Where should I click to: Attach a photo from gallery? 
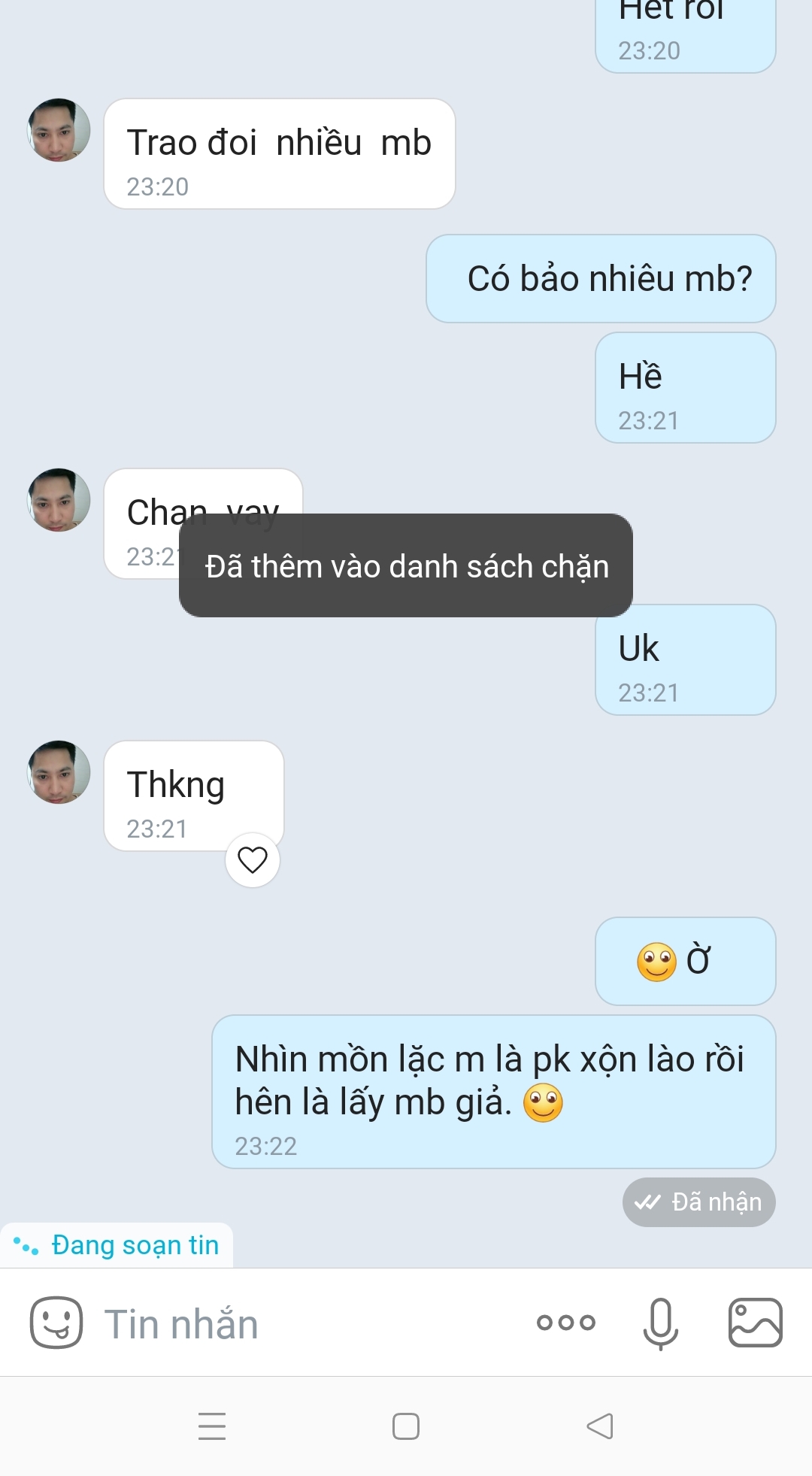tap(755, 1323)
